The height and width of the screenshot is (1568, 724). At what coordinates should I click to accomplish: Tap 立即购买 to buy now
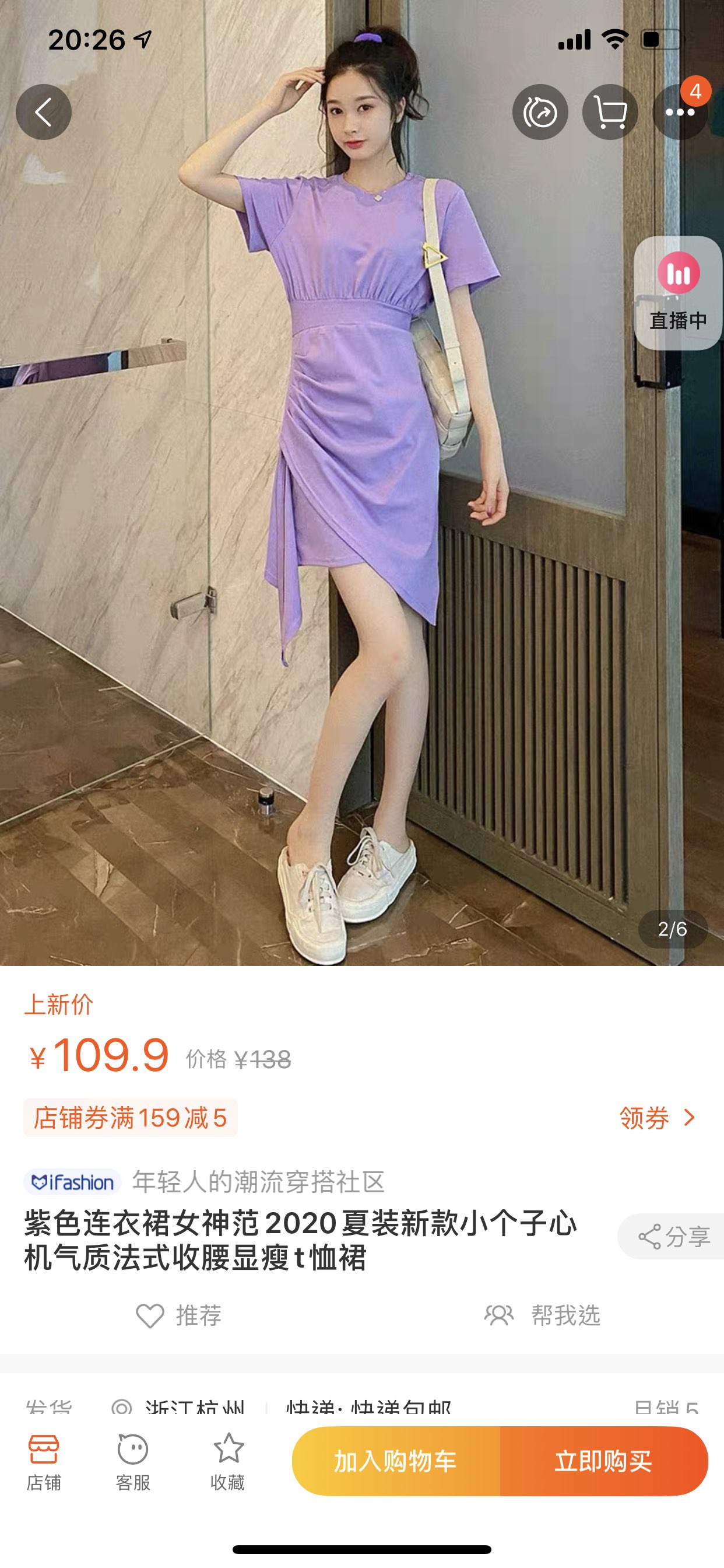603,1461
